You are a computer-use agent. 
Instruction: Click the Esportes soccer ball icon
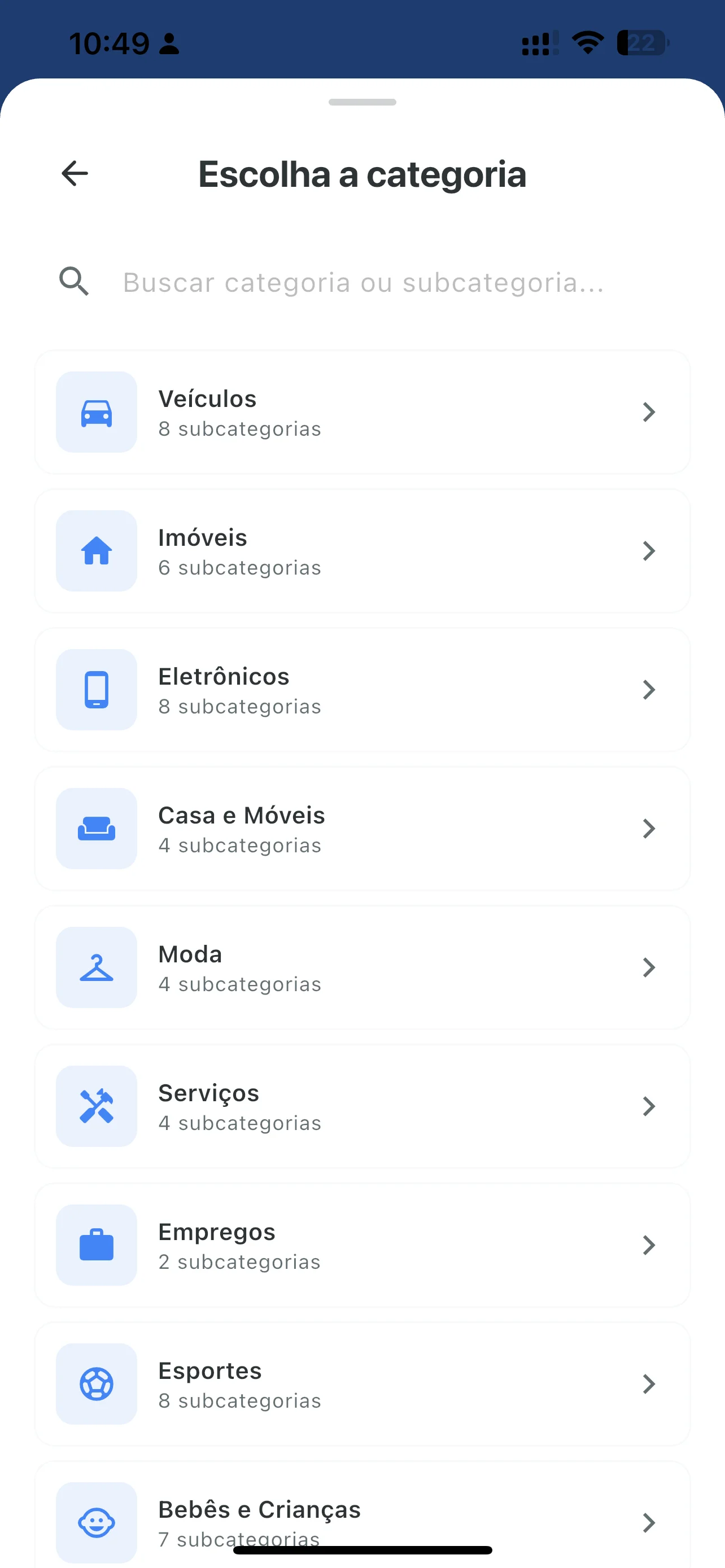[96, 1384]
